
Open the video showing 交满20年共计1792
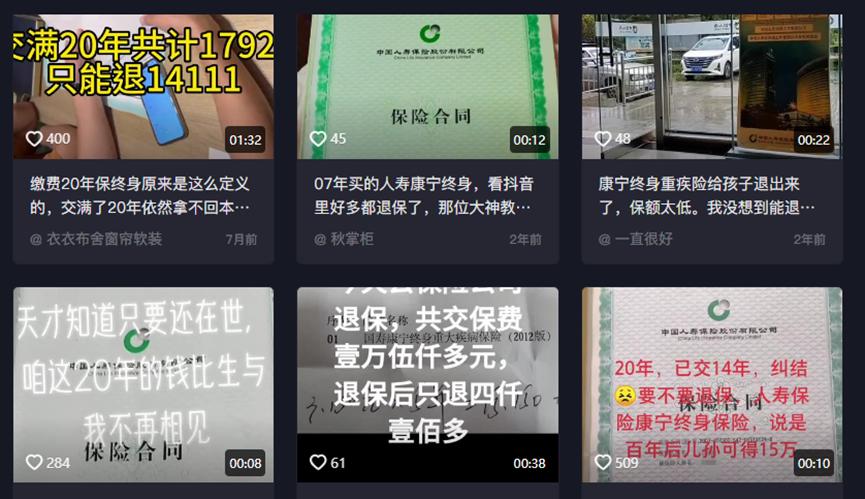click(143, 85)
